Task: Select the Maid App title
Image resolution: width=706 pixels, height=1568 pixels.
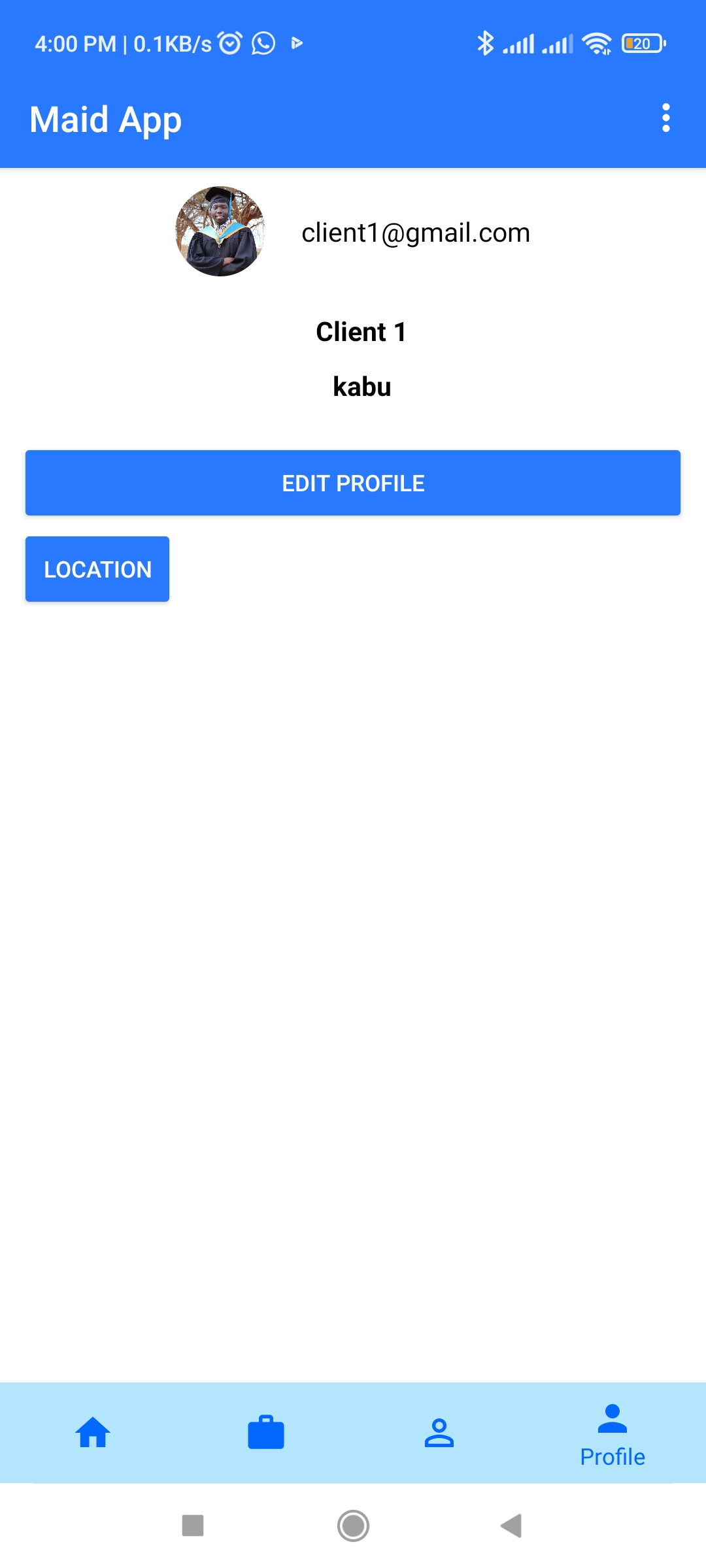Action: [x=106, y=119]
